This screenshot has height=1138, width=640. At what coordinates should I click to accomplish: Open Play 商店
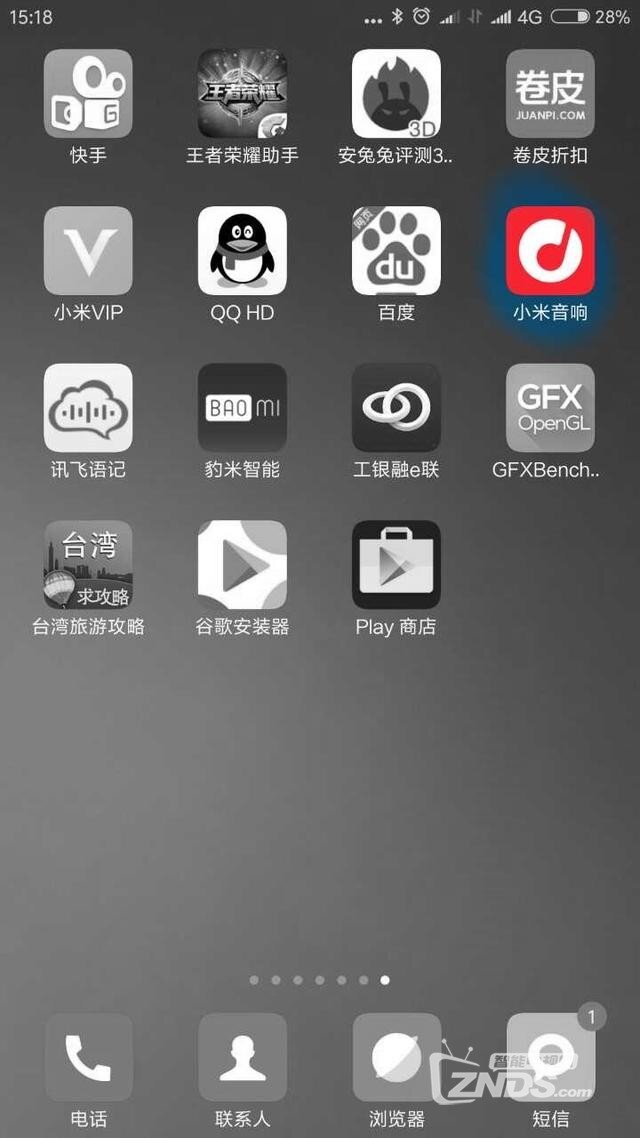click(396, 565)
